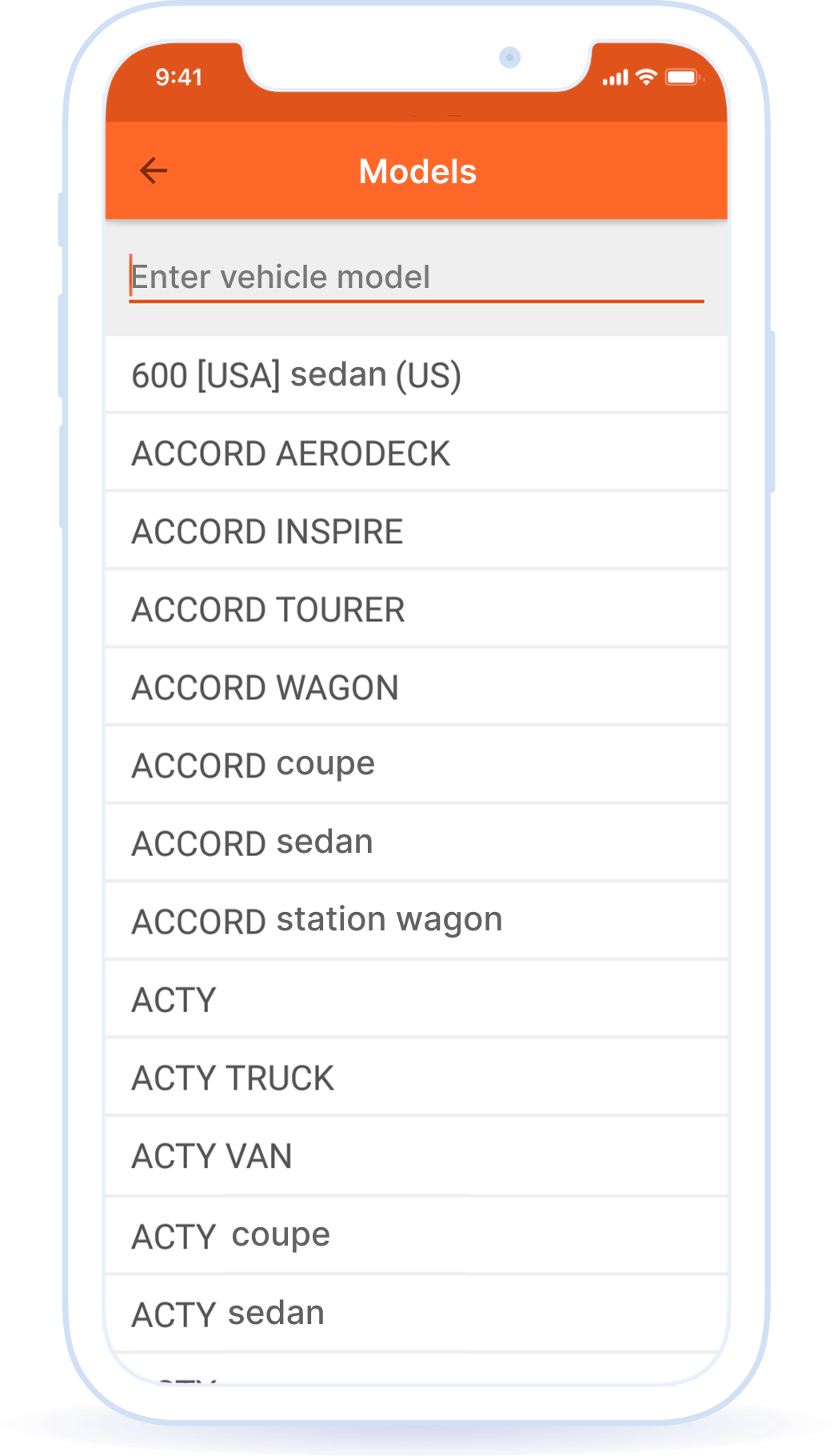The image size is (834, 1456).
Task: Go back using the header arrow
Action: (x=154, y=170)
